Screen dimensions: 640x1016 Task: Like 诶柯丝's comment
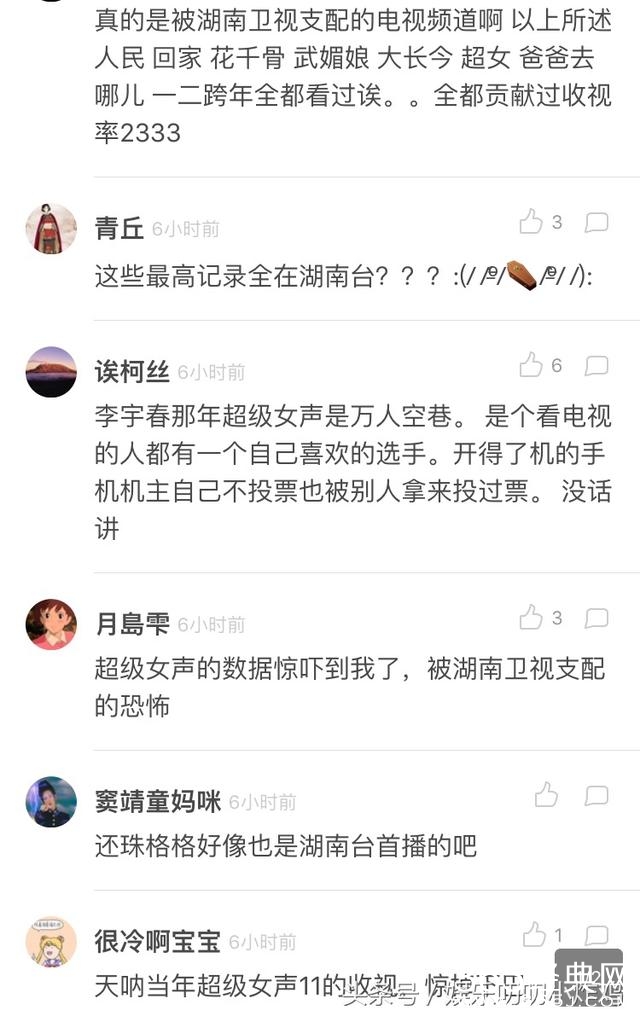click(x=531, y=365)
